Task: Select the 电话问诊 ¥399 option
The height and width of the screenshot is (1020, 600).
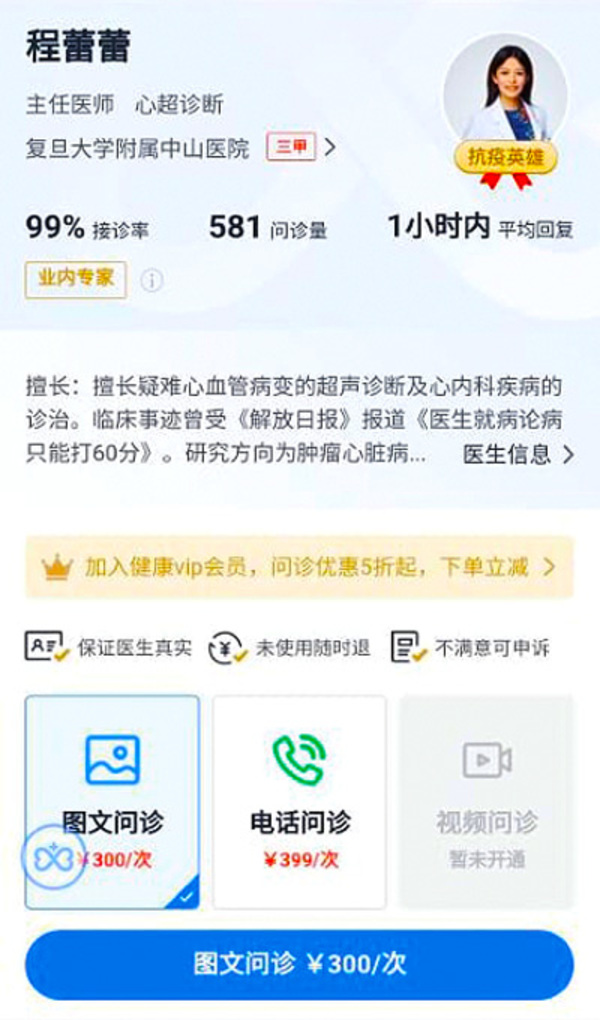Action: pyautogui.click(x=299, y=801)
